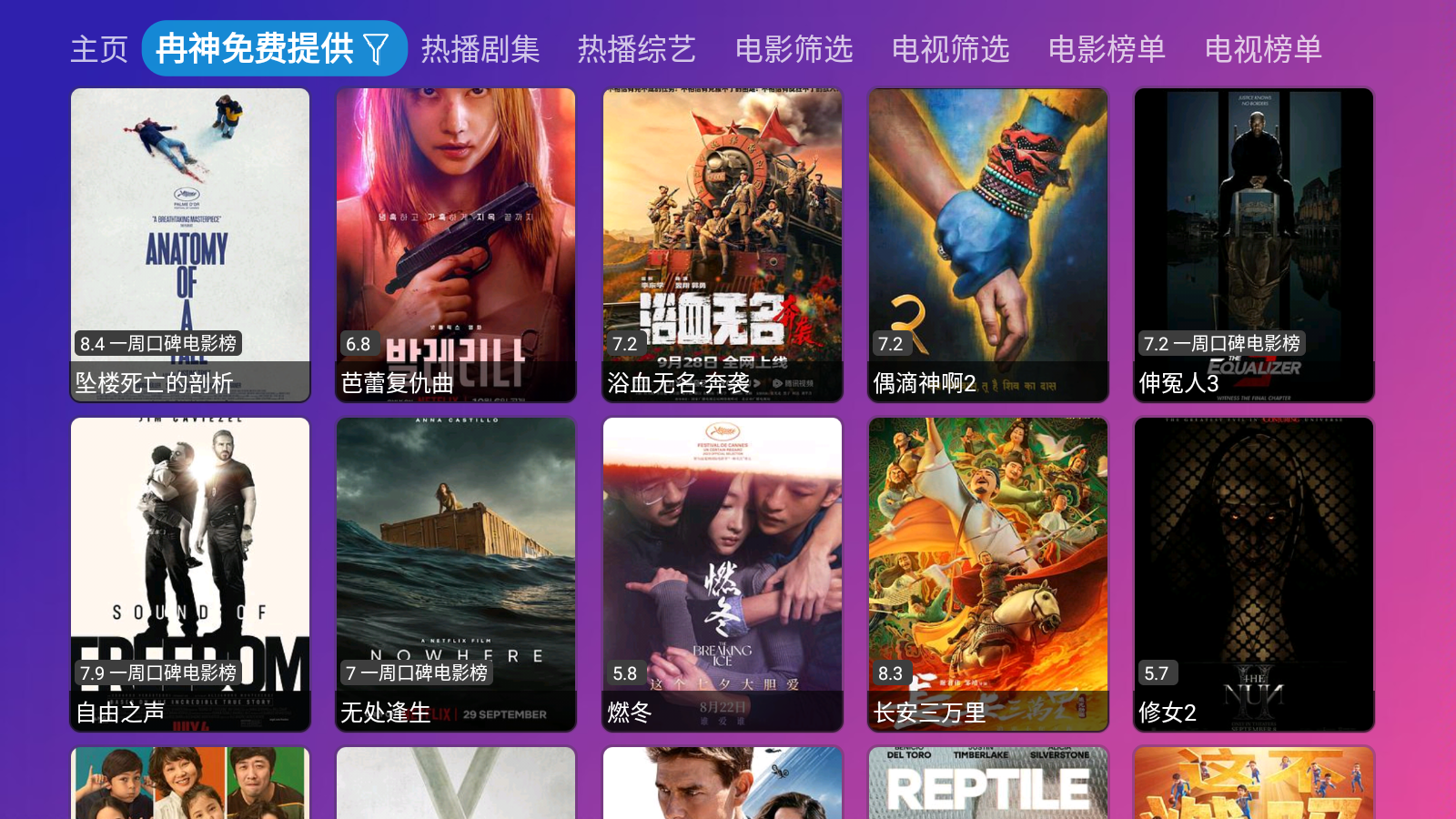
Task: Open the movie 芭蕾复仇曲
Action: pyautogui.click(x=456, y=245)
